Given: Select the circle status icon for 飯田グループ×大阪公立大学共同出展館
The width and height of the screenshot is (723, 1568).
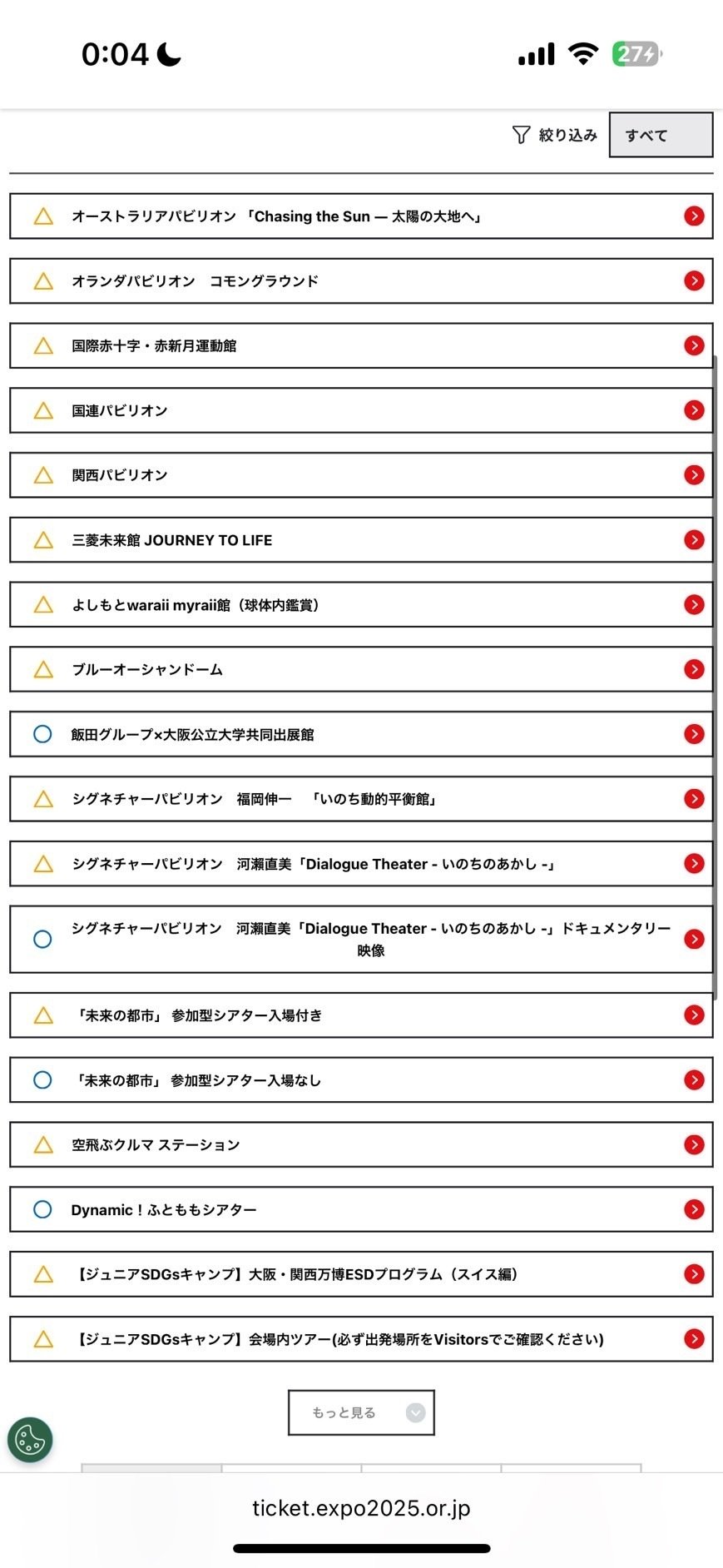Looking at the screenshot, I should tap(42, 734).
